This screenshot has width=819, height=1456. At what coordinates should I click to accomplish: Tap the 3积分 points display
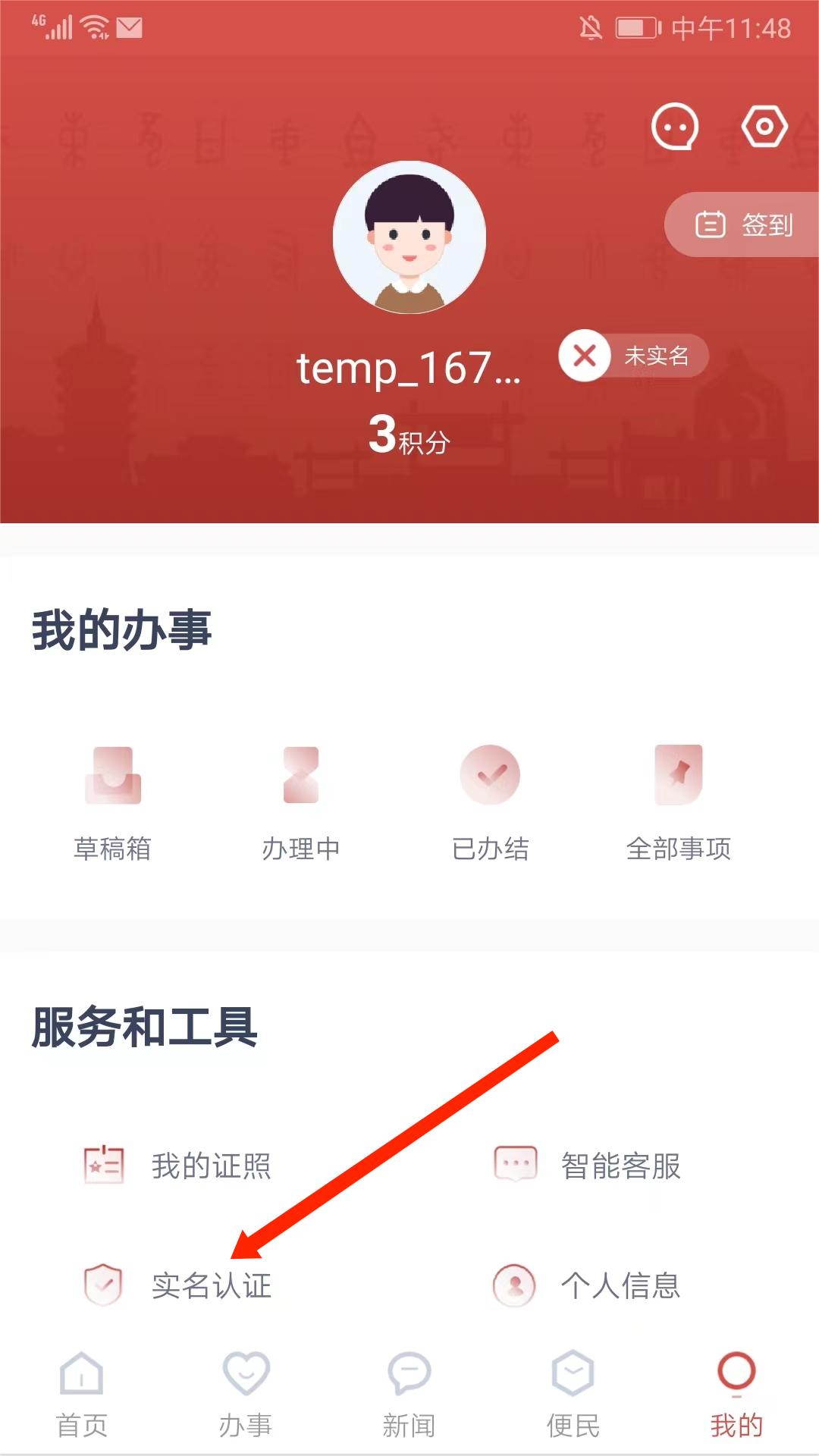point(409,435)
